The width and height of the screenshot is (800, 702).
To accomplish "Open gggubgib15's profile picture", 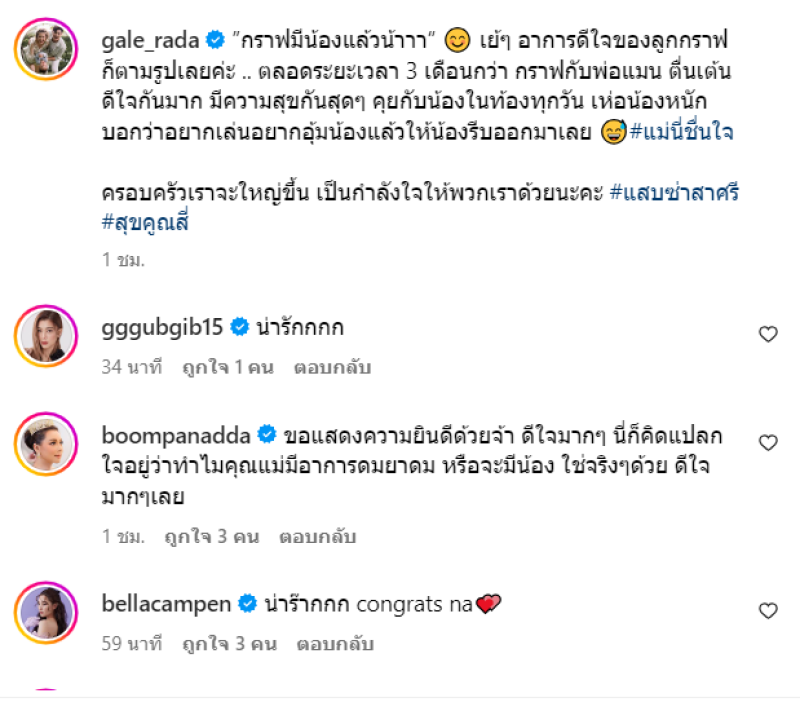I will pos(46,335).
